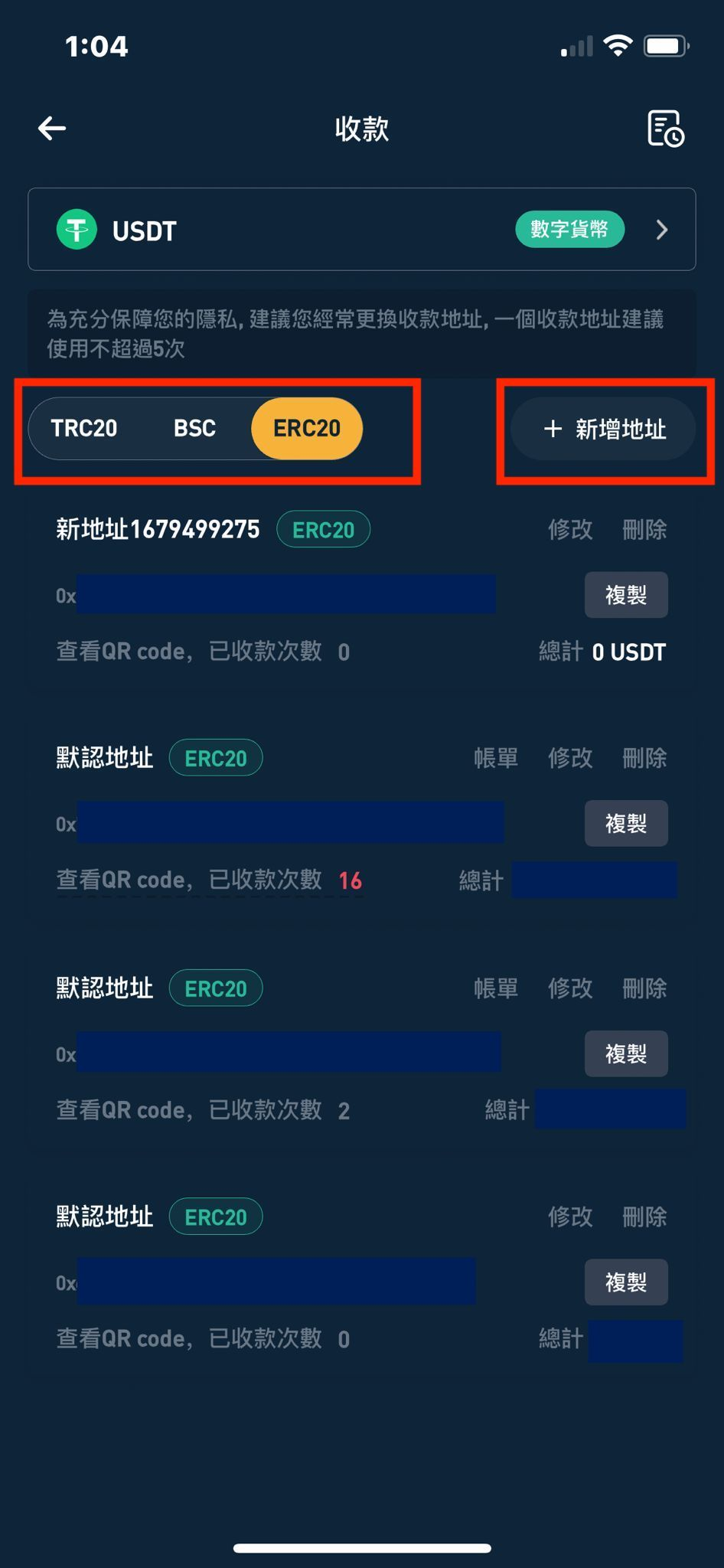Edit 新地址1679499275 with 修改
This screenshot has height=1568, width=724.
click(570, 530)
